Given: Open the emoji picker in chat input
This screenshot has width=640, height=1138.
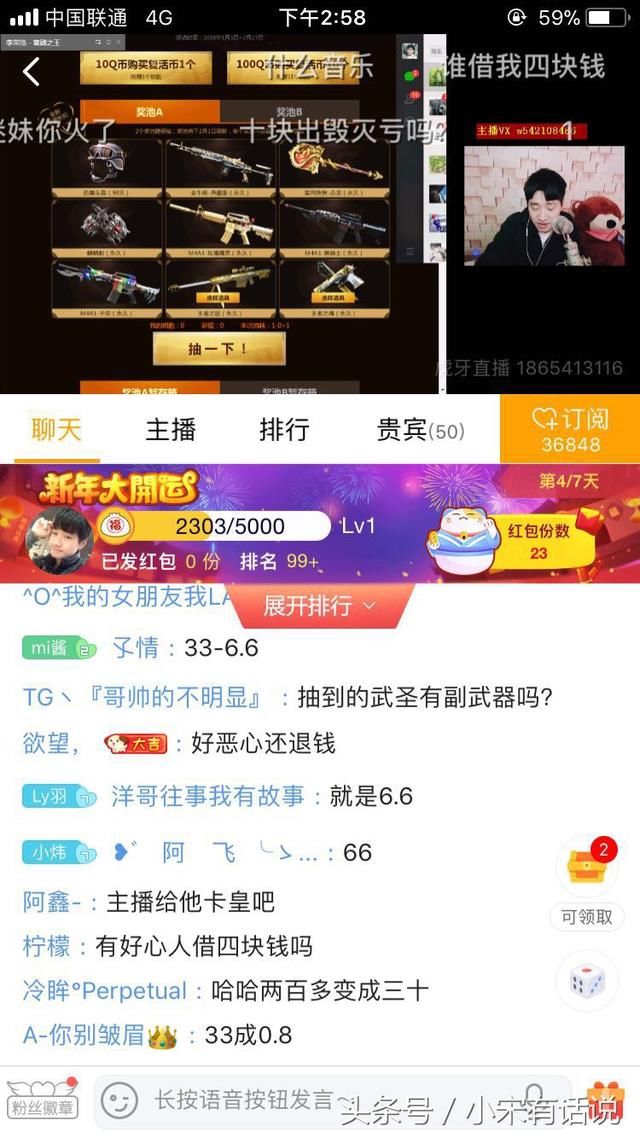Looking at the screenshot, I should 119,1100.
